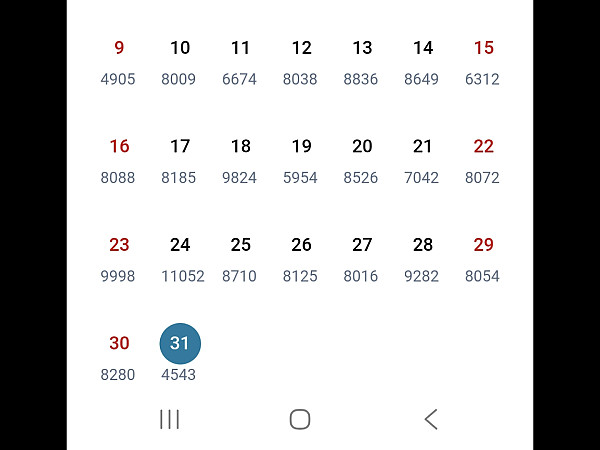This screenshot has width=600, height=450.
Task: Go back using the navigation bar
Action: coord(431,419)
